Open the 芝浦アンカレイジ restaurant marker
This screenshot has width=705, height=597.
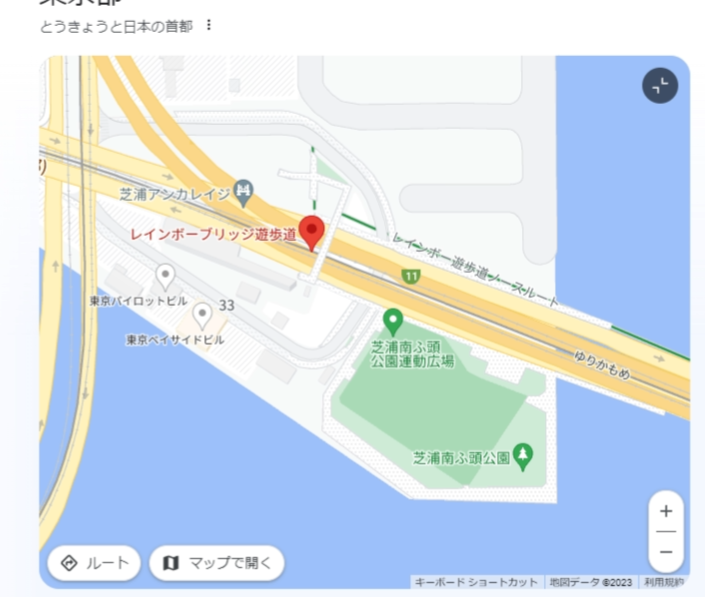pyautogui.click(x=246, y=190)
